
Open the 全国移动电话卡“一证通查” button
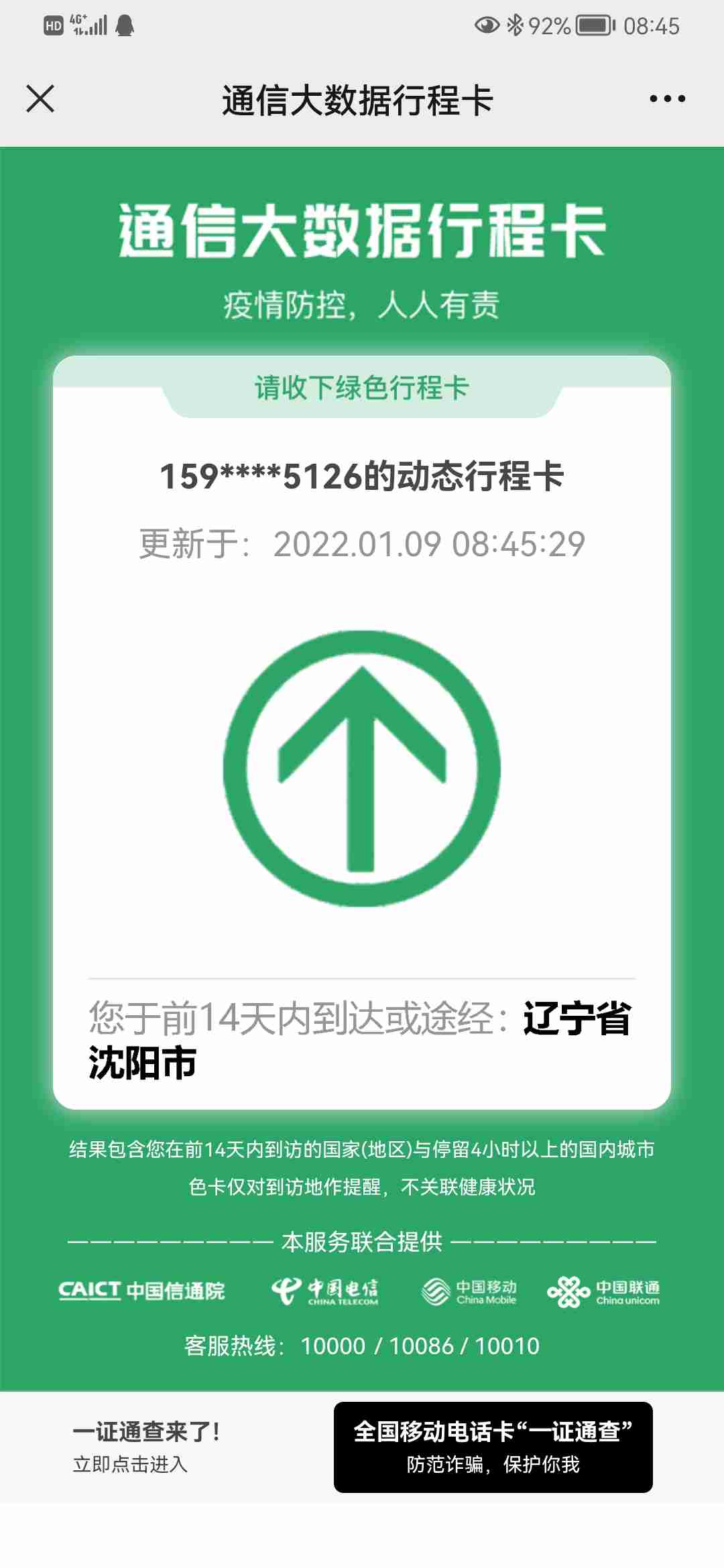coord(493,1447)
